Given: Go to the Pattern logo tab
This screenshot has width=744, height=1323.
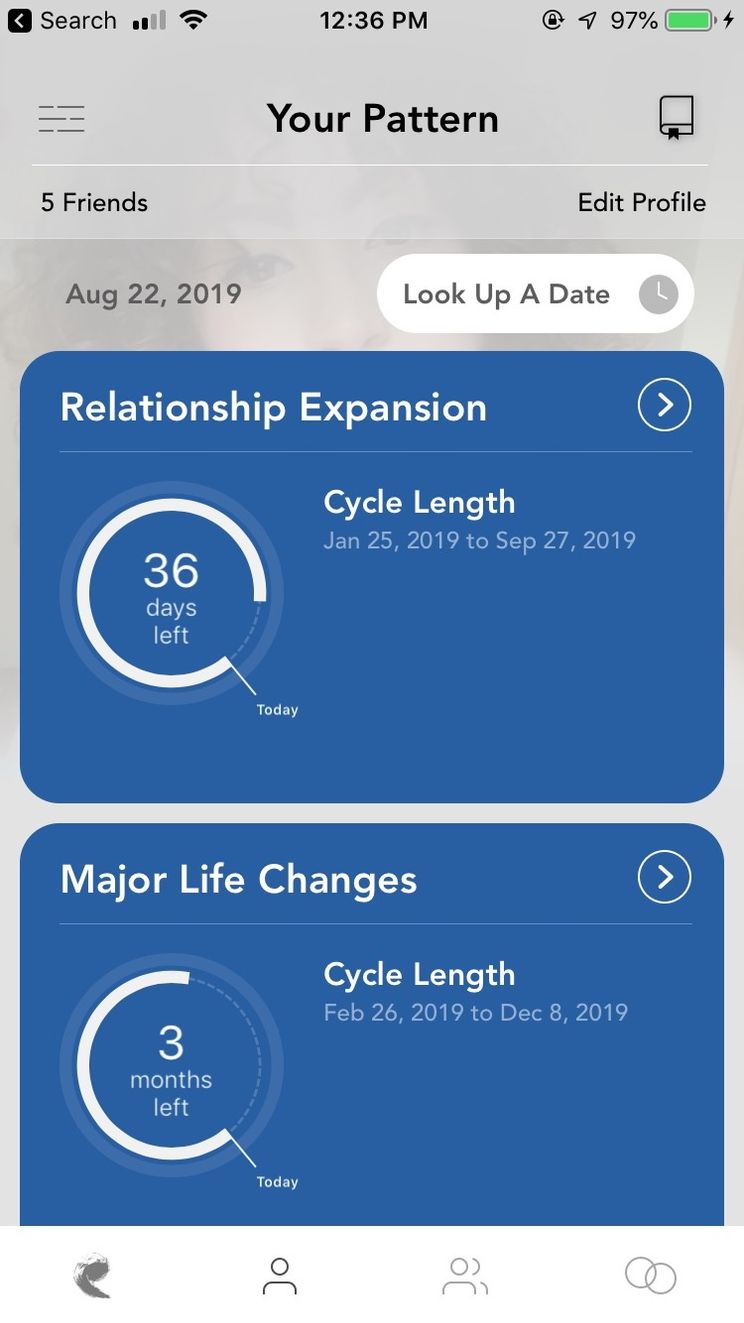Looking at the screenshot, I should pos(93,1276).
